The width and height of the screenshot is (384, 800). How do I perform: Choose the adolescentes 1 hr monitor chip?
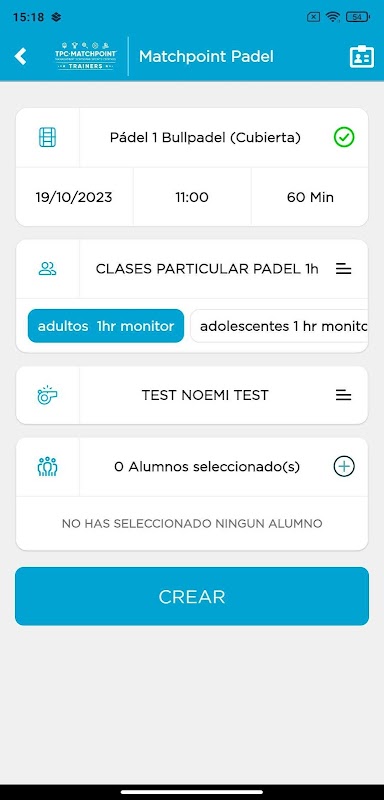(x=279, y=326)
